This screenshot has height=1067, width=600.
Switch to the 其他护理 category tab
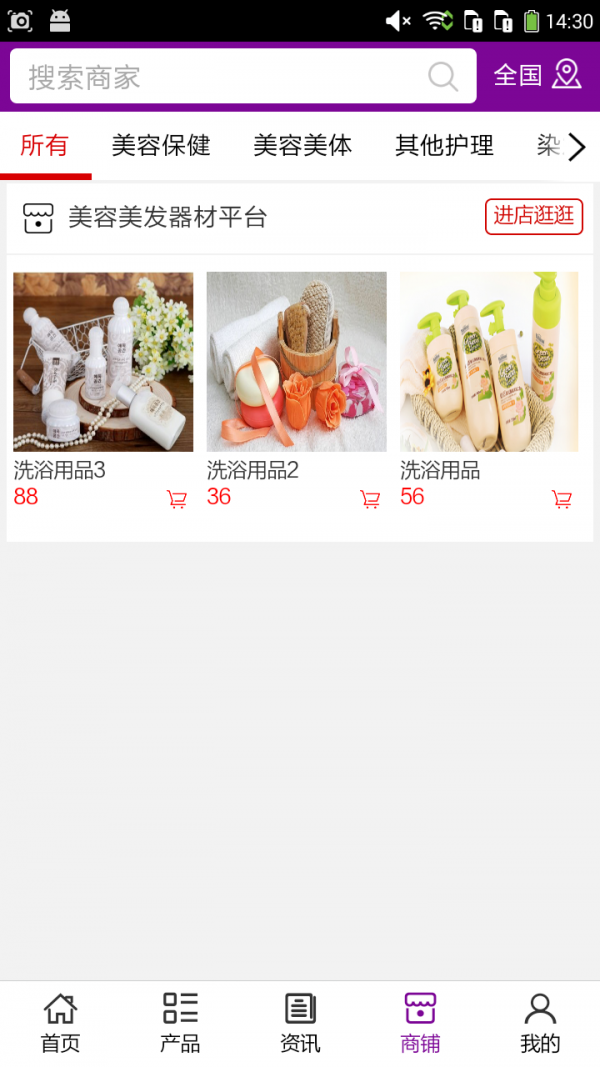[x=444, y=146]
